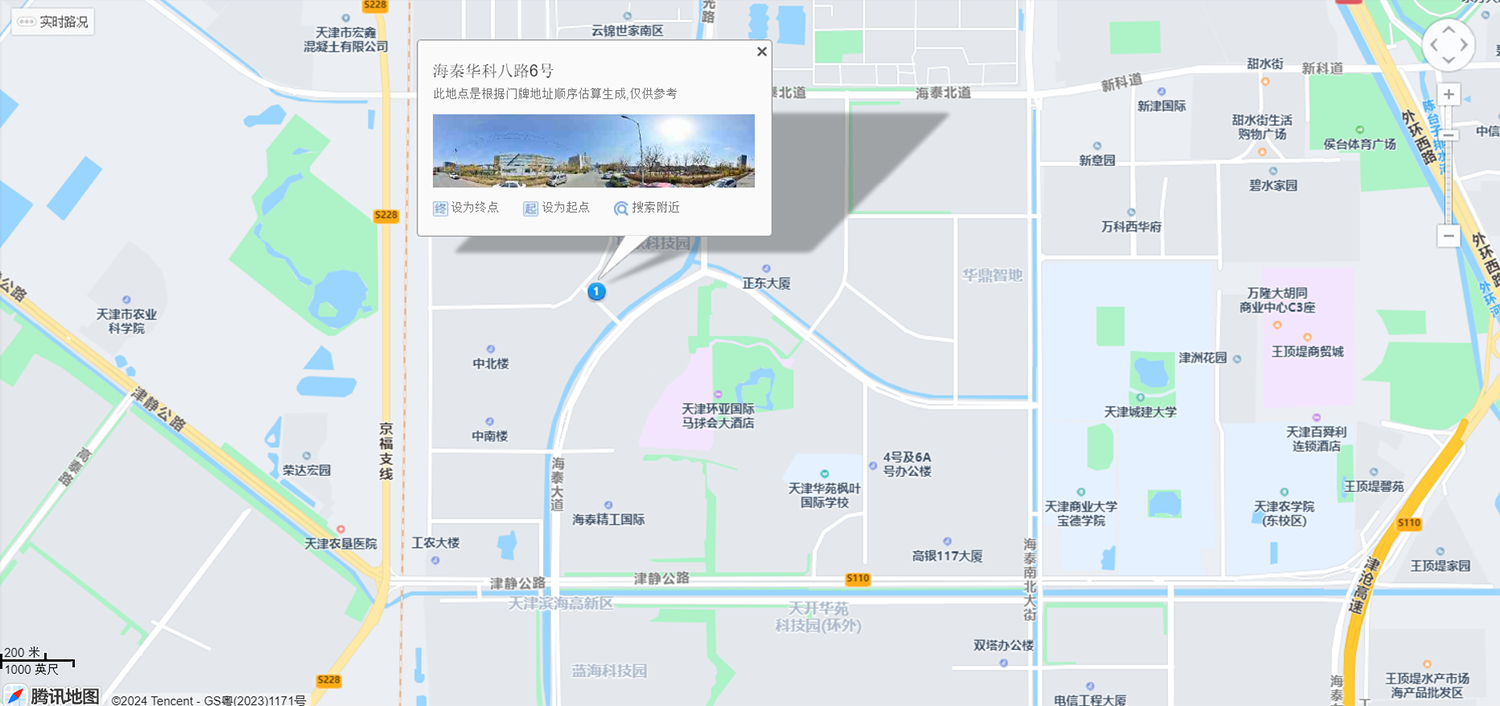Tap 搜索附近 to search nearby

tap(647, 208)
